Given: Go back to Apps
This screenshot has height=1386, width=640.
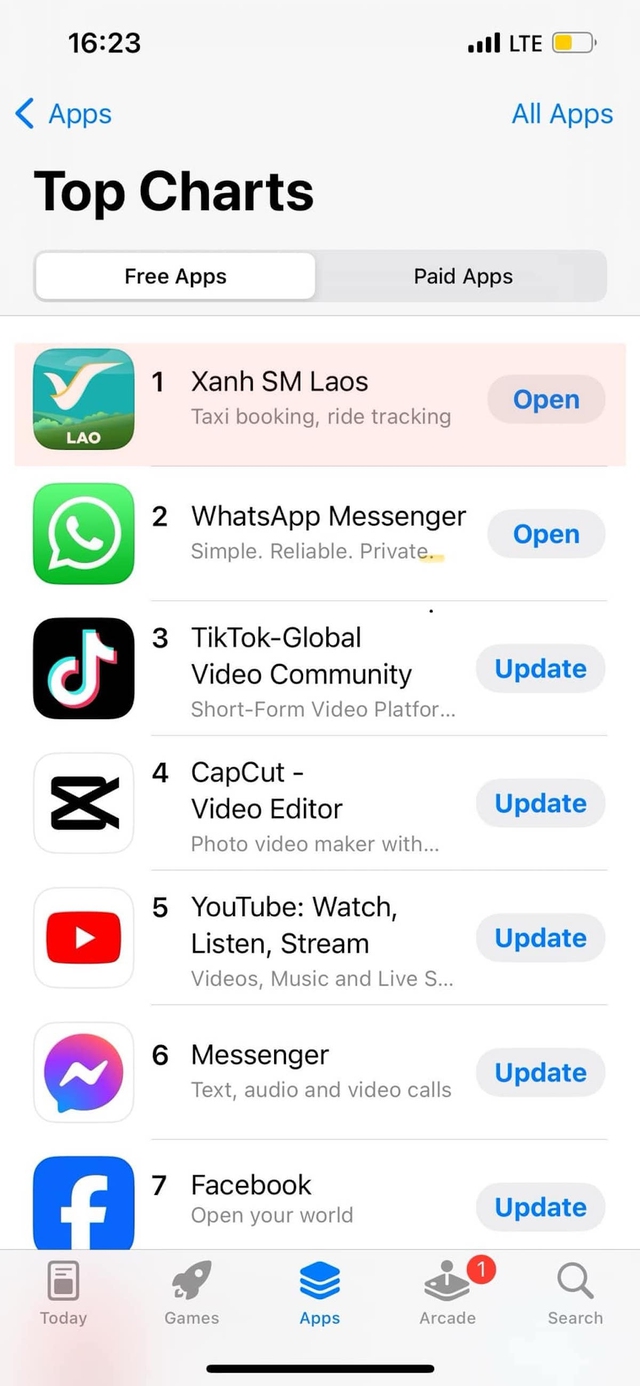Looking at the screenshot, I should click(x=64, y=114).
